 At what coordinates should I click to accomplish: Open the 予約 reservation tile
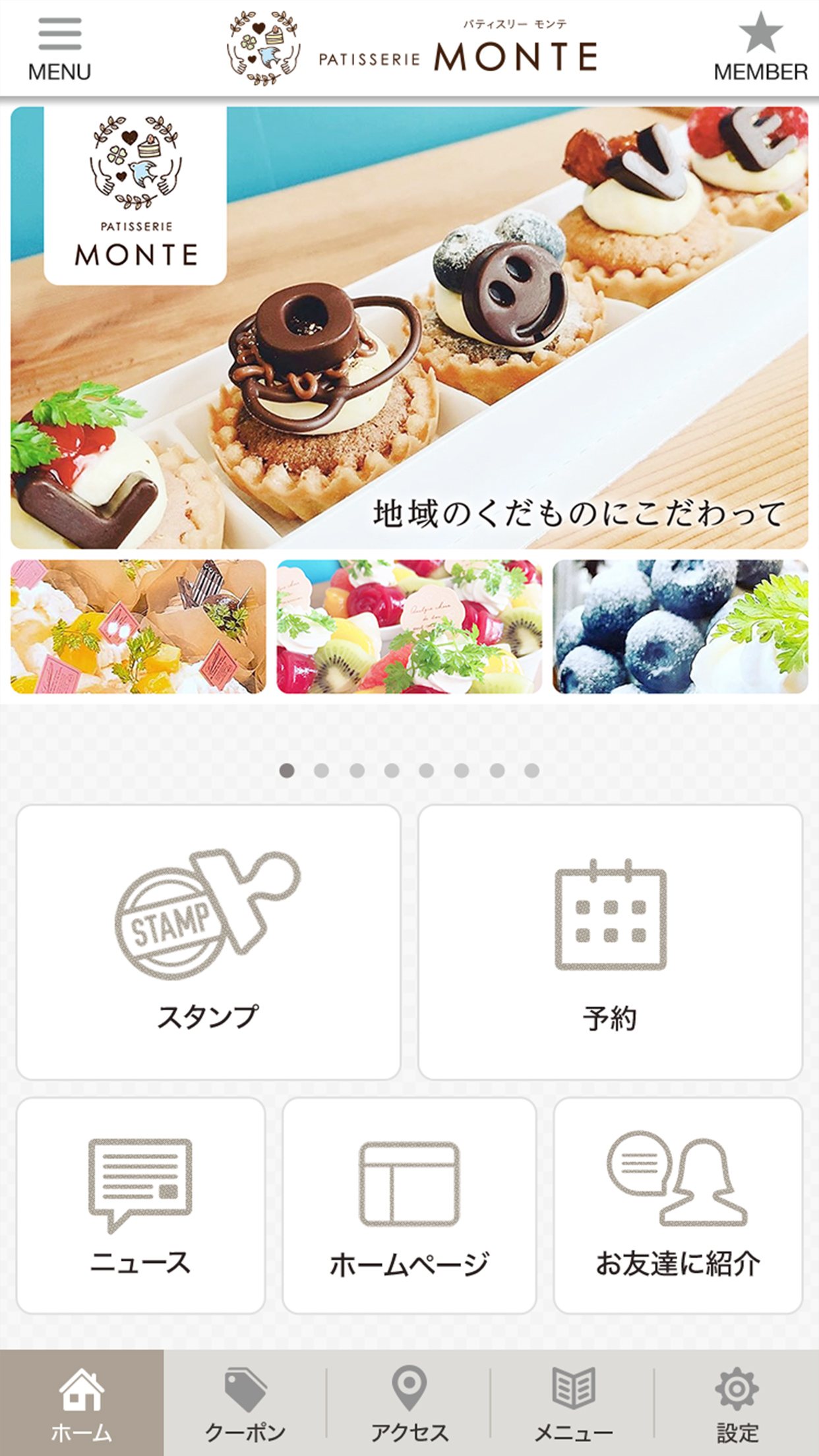[x=610, y=942]
